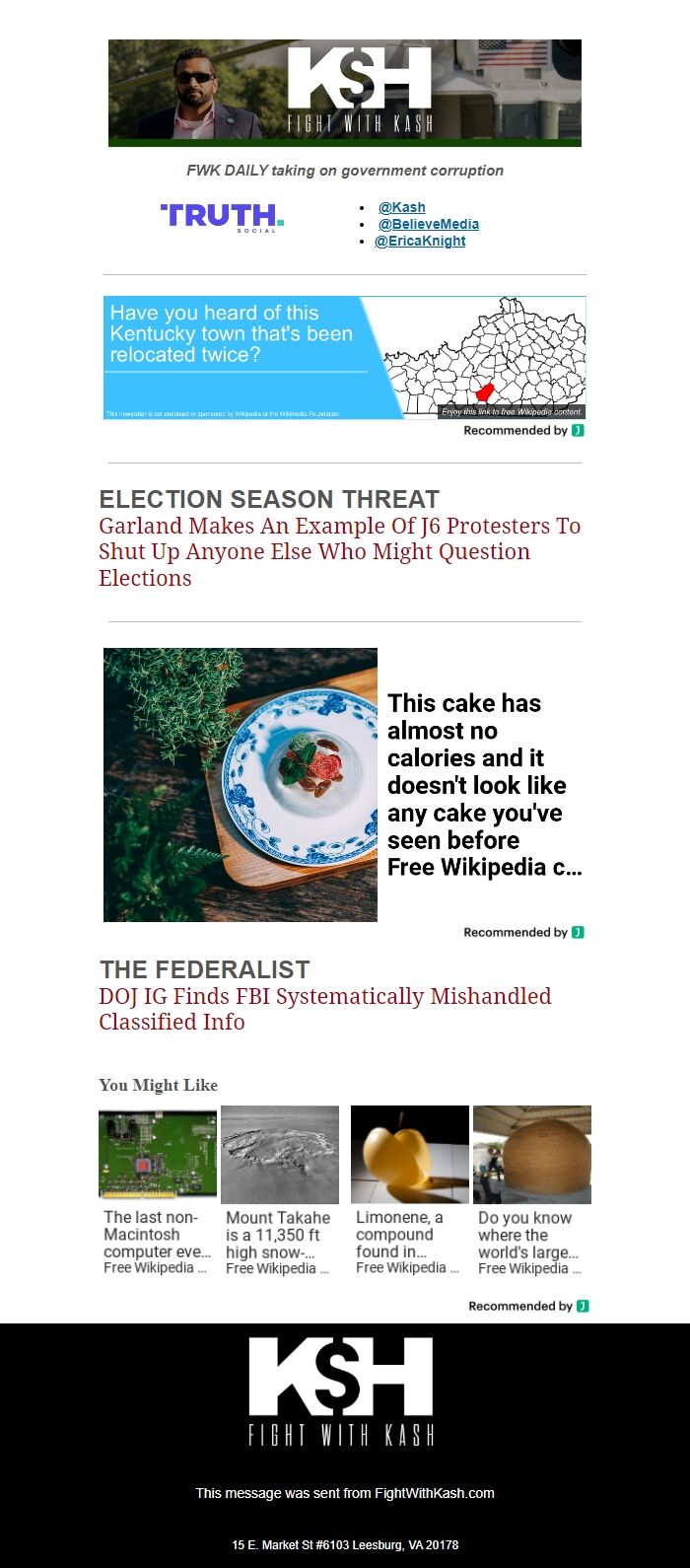The height and width of the screenshot is (1568, 690).
Task: Open the @Kash profile link
Action: [x=402, y=207]
